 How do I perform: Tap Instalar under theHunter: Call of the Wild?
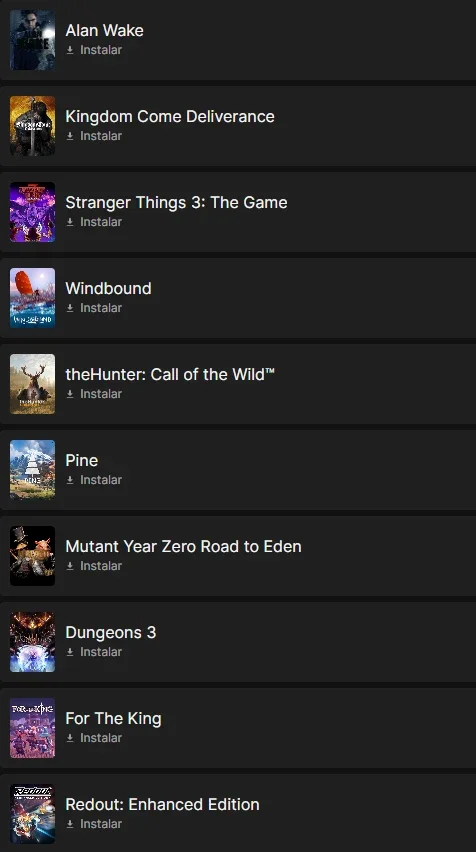coord(94,394)
